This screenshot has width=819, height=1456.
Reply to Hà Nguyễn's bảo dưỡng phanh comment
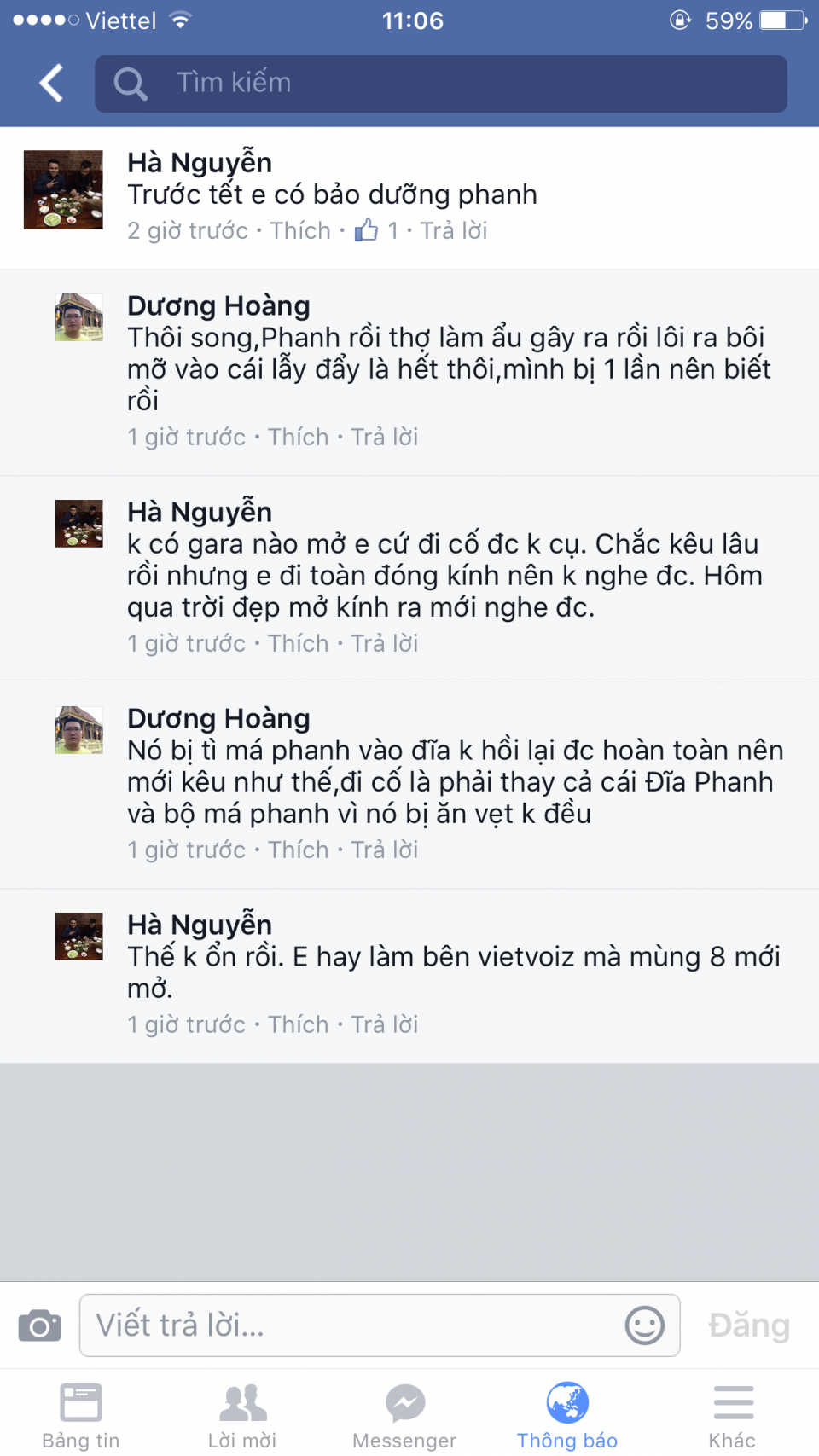(x=453, y=231)
